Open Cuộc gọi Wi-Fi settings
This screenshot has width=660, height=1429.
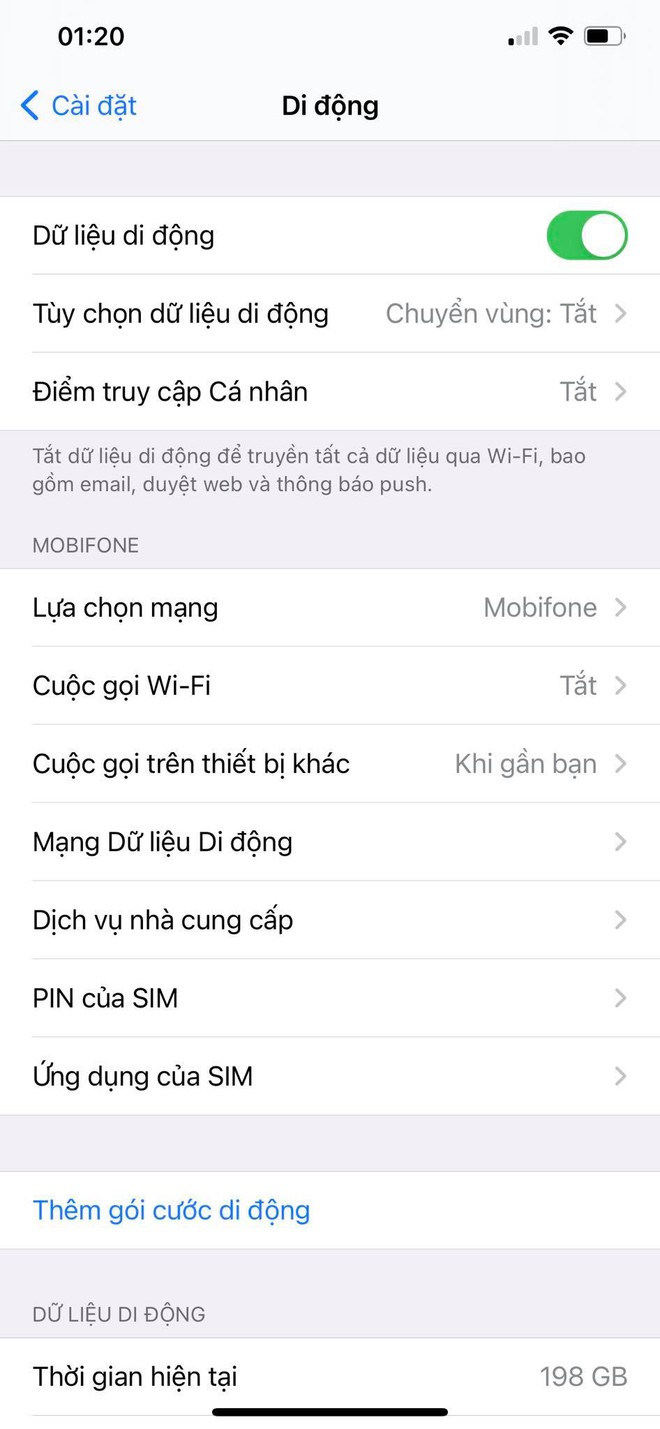click(330, 686)
